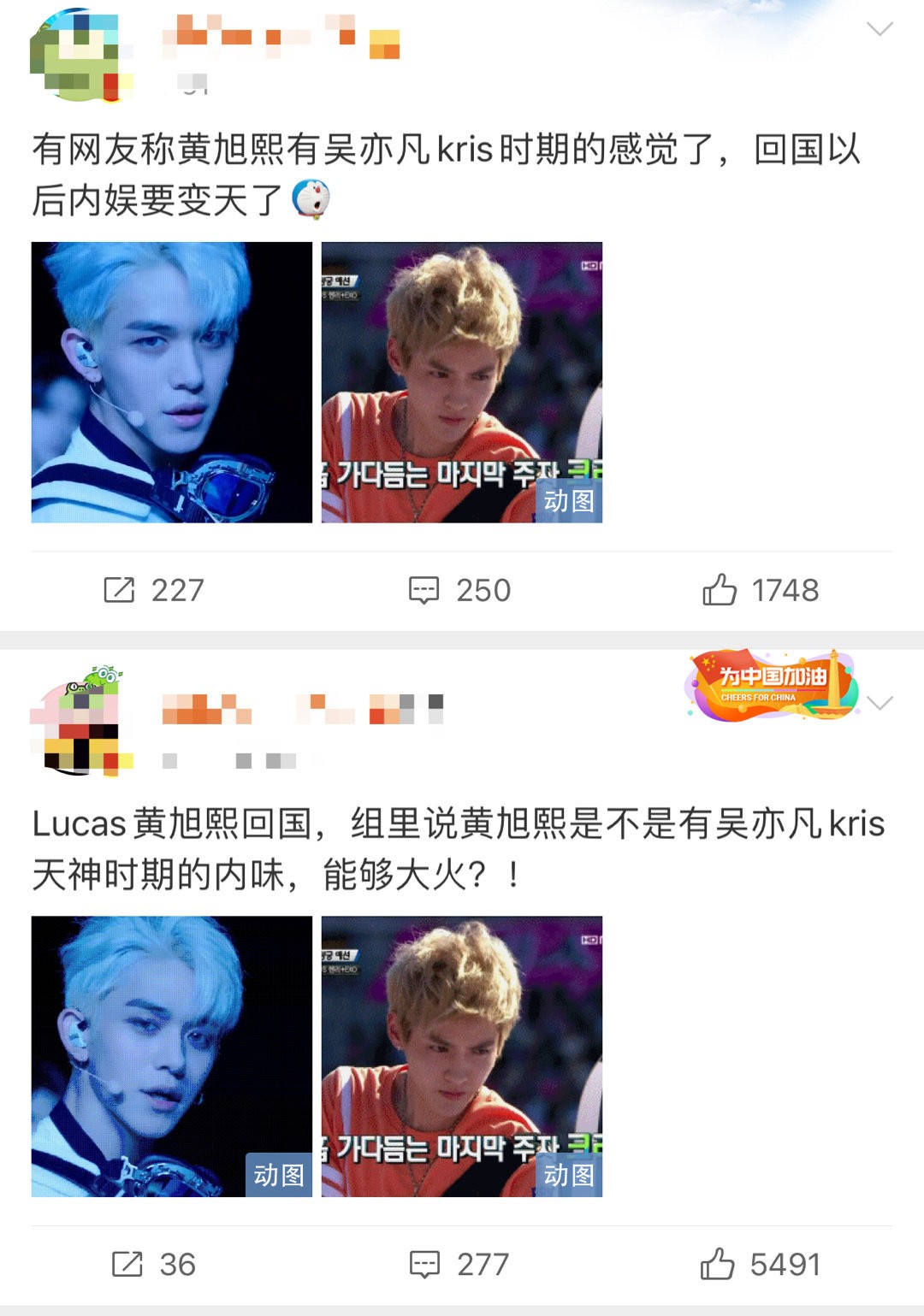Screen dimensions: 924x1316
Task: Open comments on the post with 277 comments
Action: pyautogui.click(x=460, y=1264)
